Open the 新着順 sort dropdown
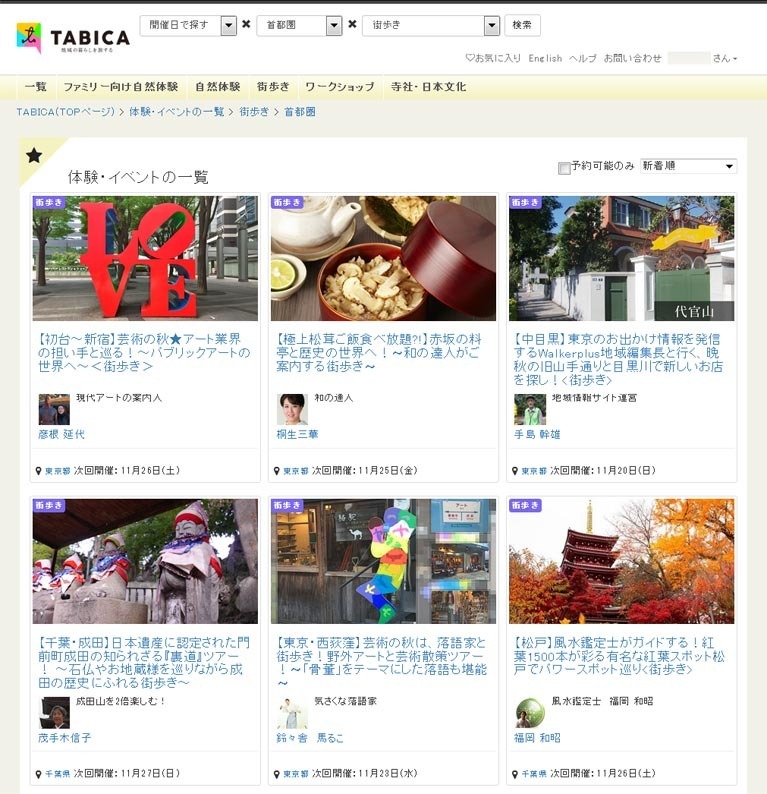Screen dimensions: 767x794 click(688, 166)
